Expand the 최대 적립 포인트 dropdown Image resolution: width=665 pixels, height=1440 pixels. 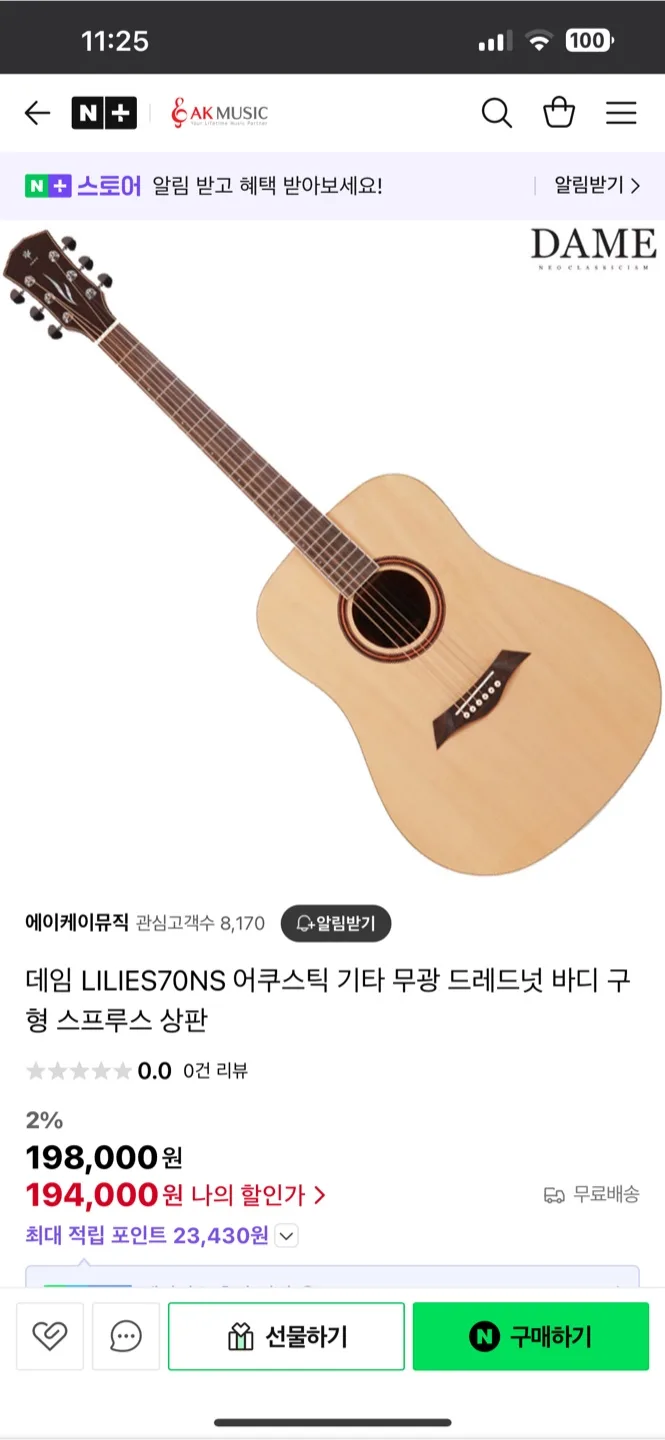286,1236
